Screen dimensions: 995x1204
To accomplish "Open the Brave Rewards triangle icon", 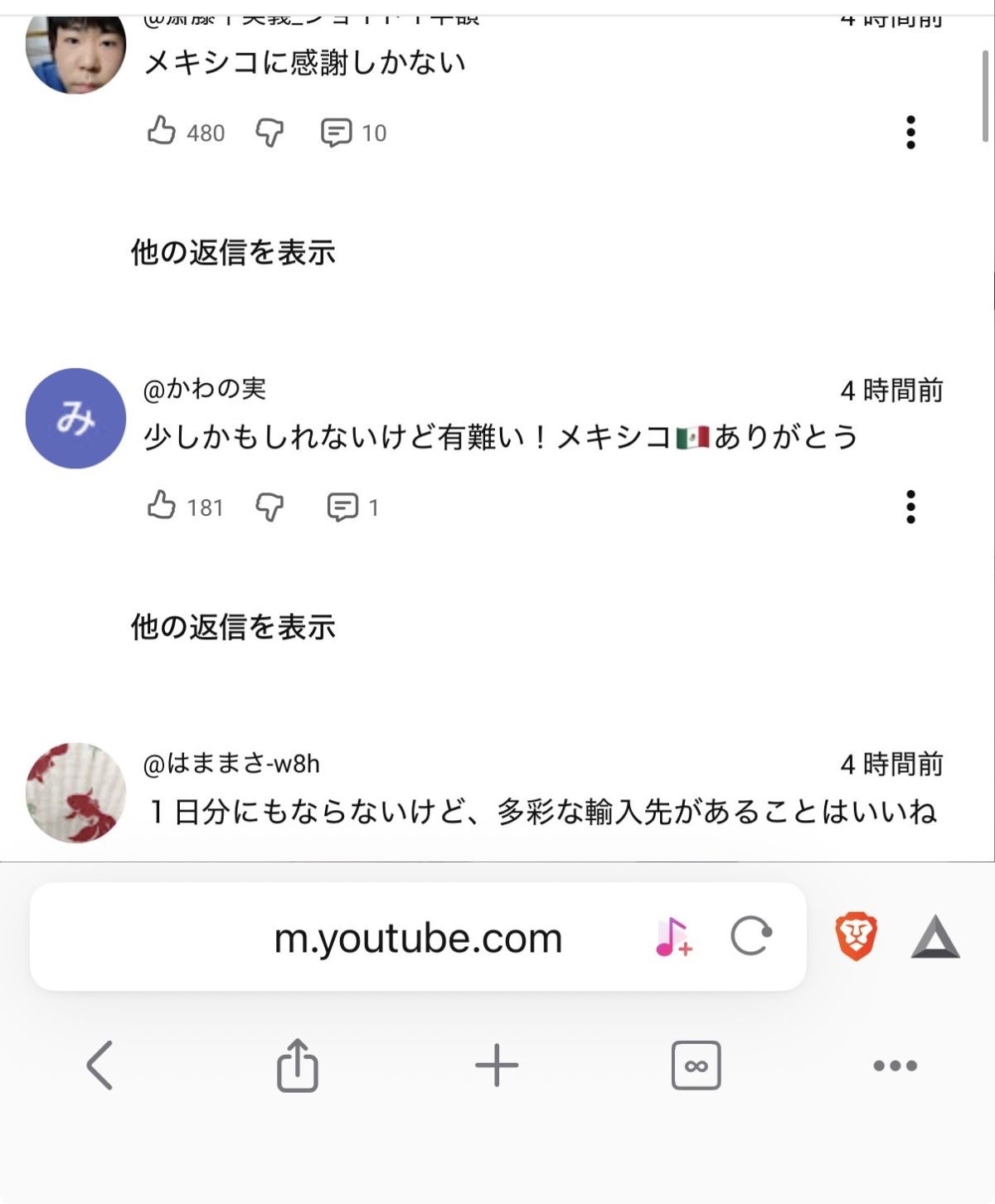I will click(x=935, y=938).
